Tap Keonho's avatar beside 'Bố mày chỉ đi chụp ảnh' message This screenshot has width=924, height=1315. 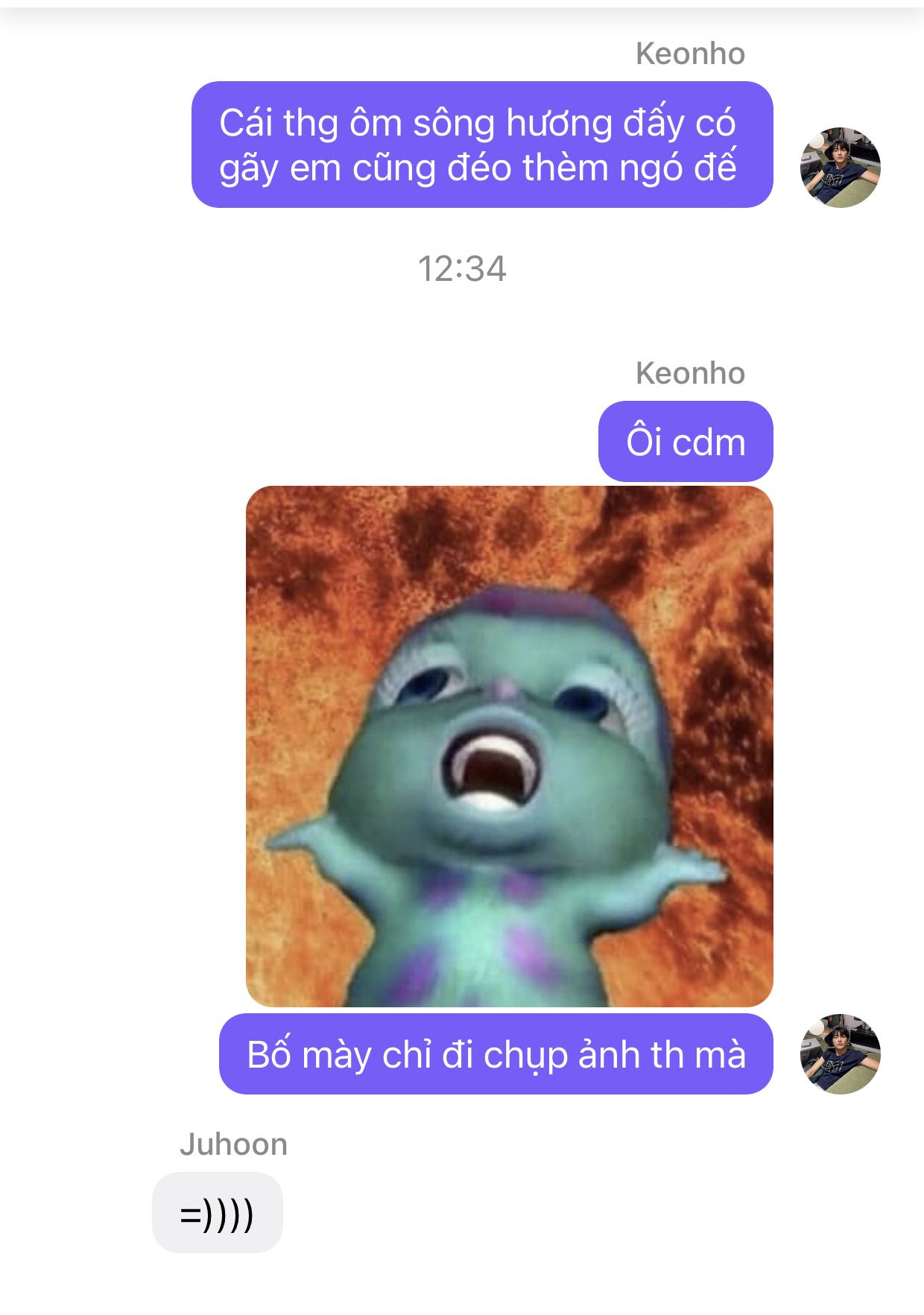[x=840, y=1053]
